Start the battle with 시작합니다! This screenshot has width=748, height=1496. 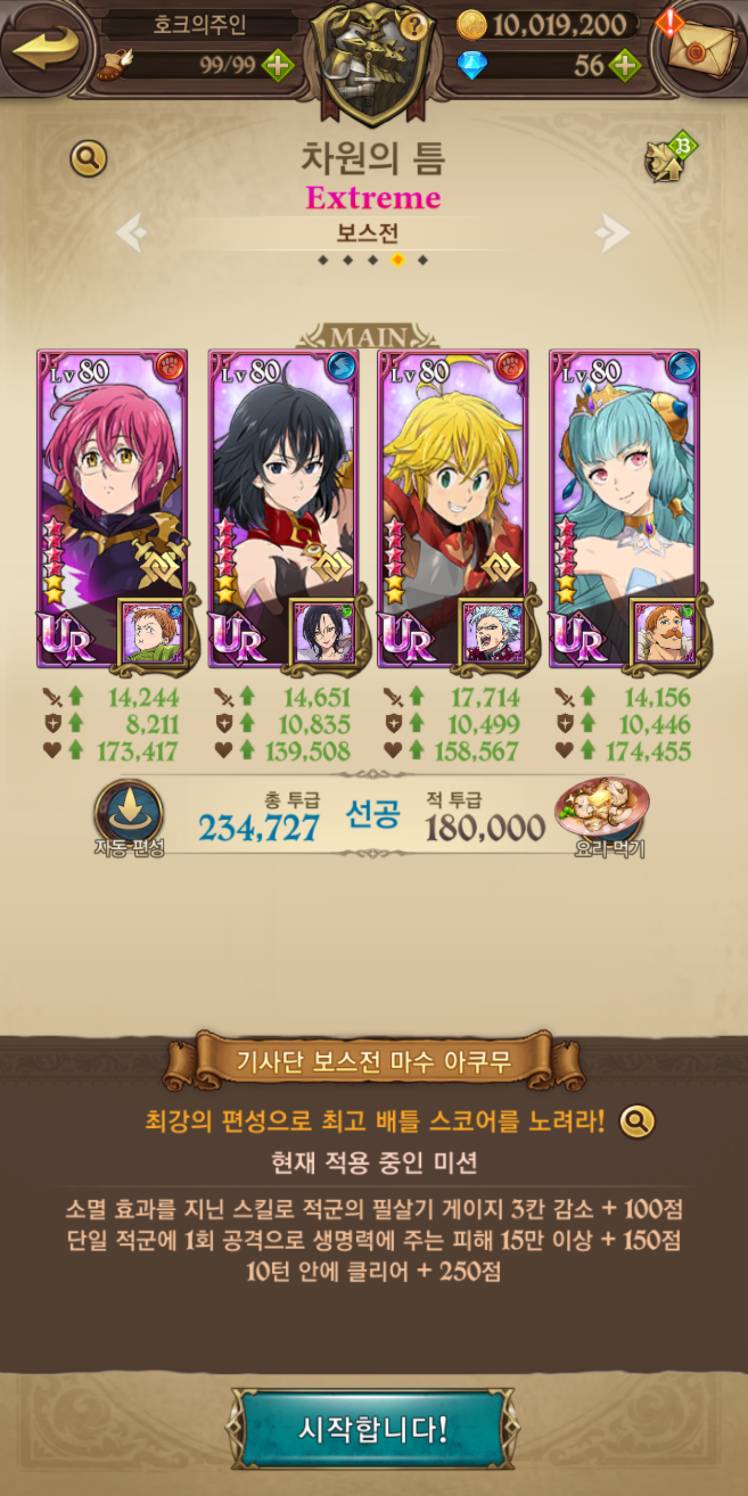(373, 1428)
